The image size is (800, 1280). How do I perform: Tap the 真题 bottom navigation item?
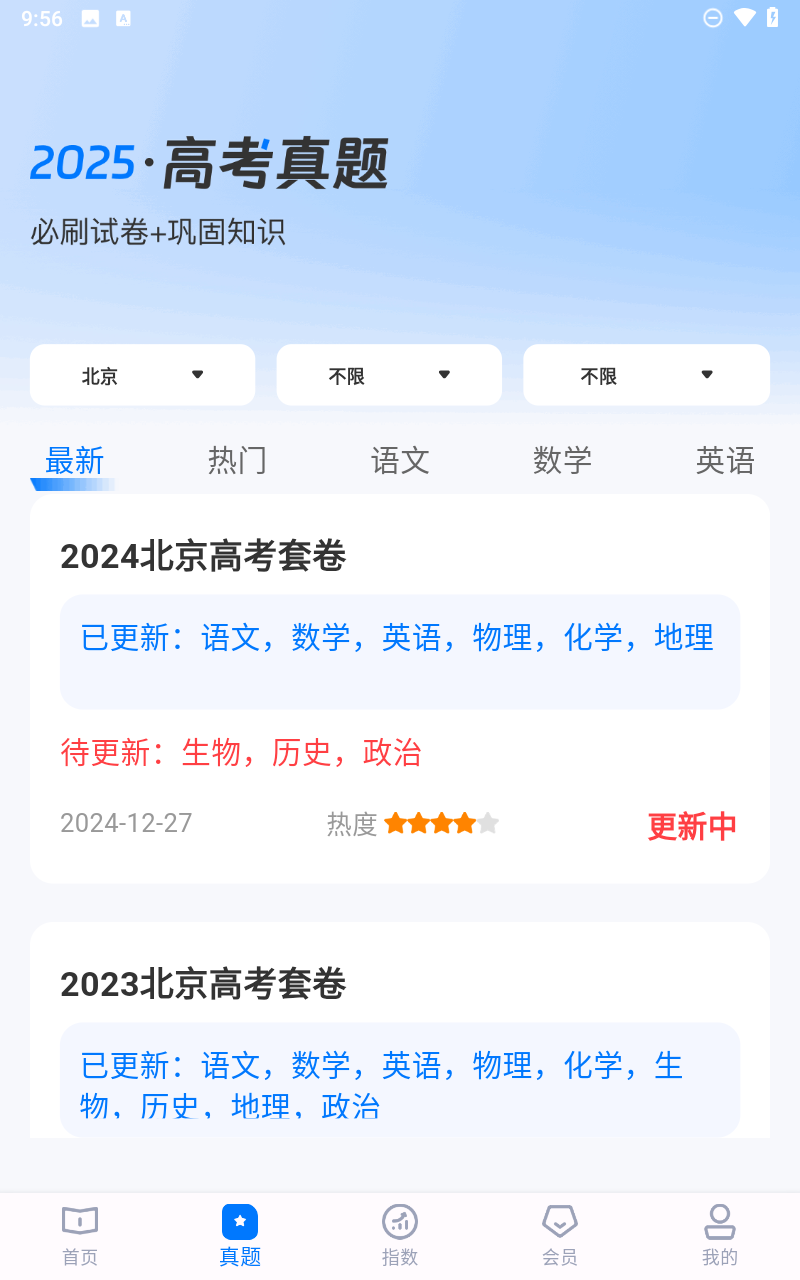[240, 1235]
